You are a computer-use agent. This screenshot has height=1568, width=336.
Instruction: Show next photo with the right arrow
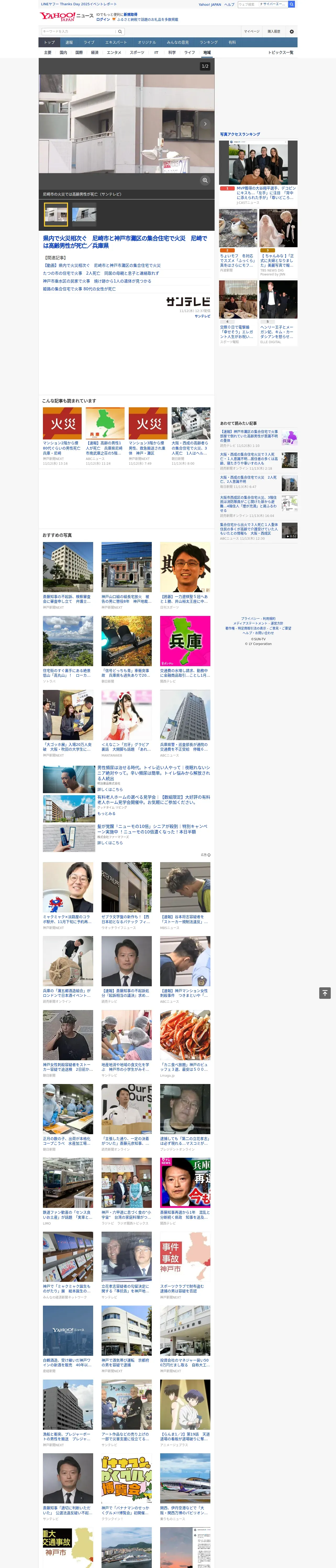click(x=205, y=124)
